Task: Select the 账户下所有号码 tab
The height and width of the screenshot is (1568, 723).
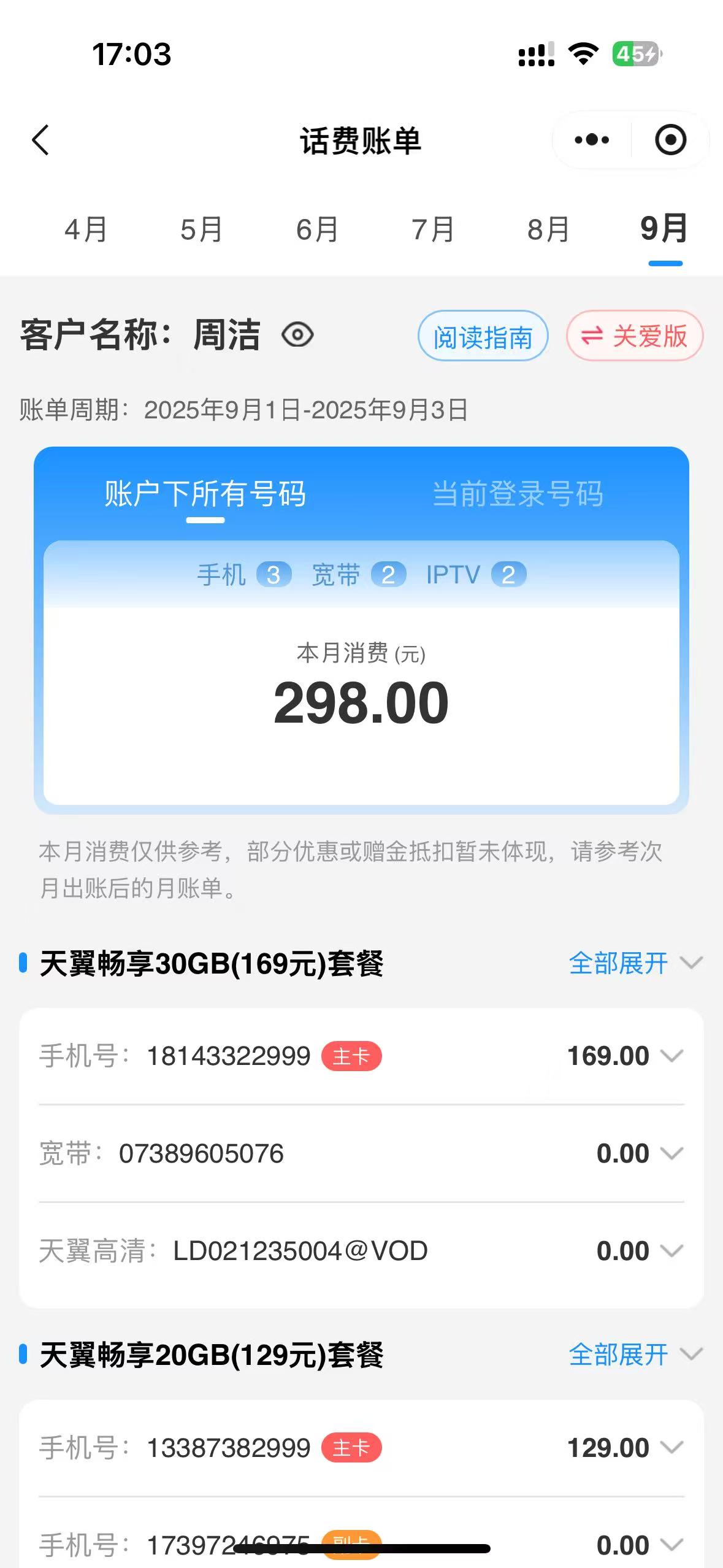Action: 205,494
